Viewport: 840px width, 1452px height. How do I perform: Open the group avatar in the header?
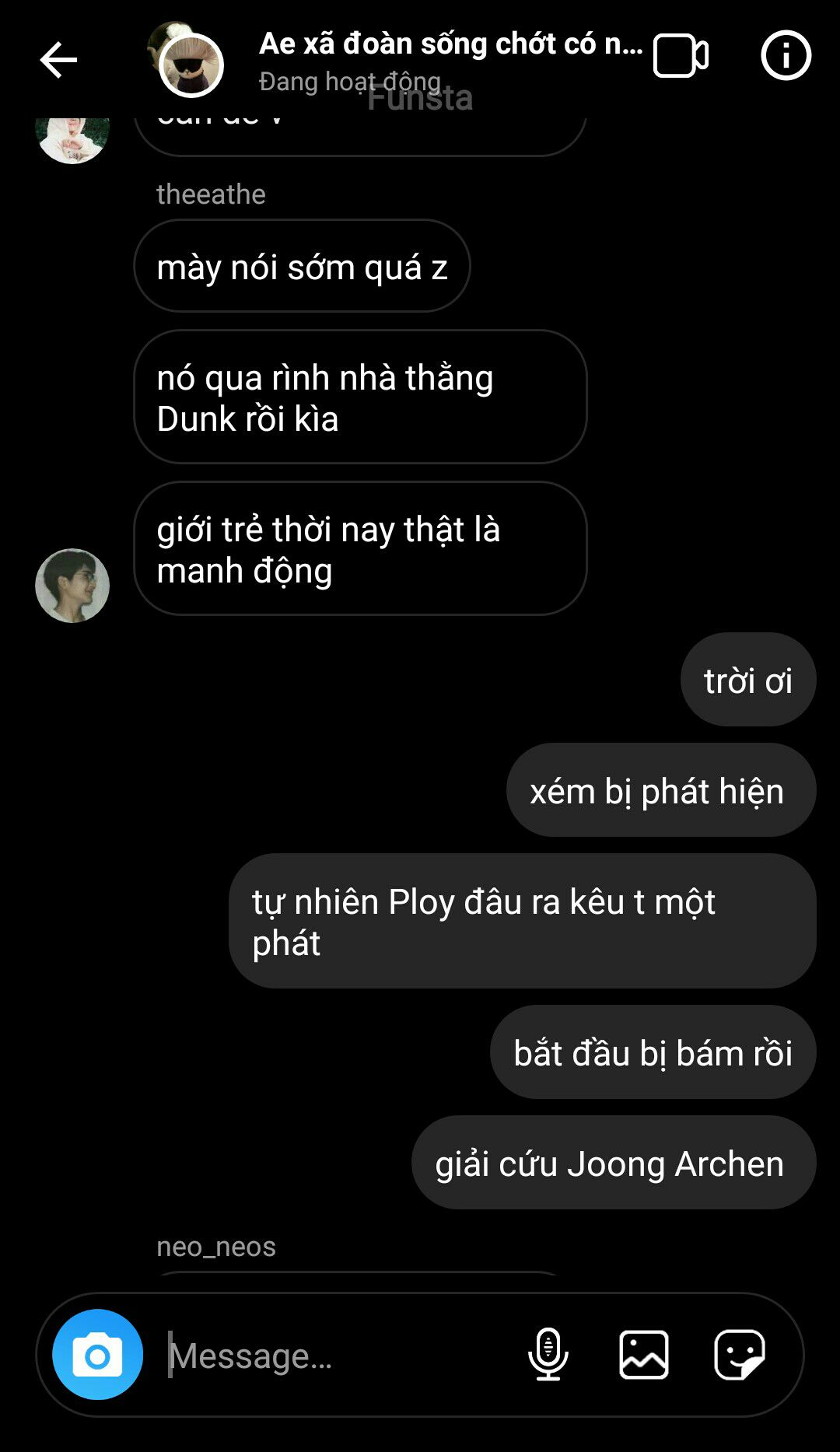[x=189, y=62]
